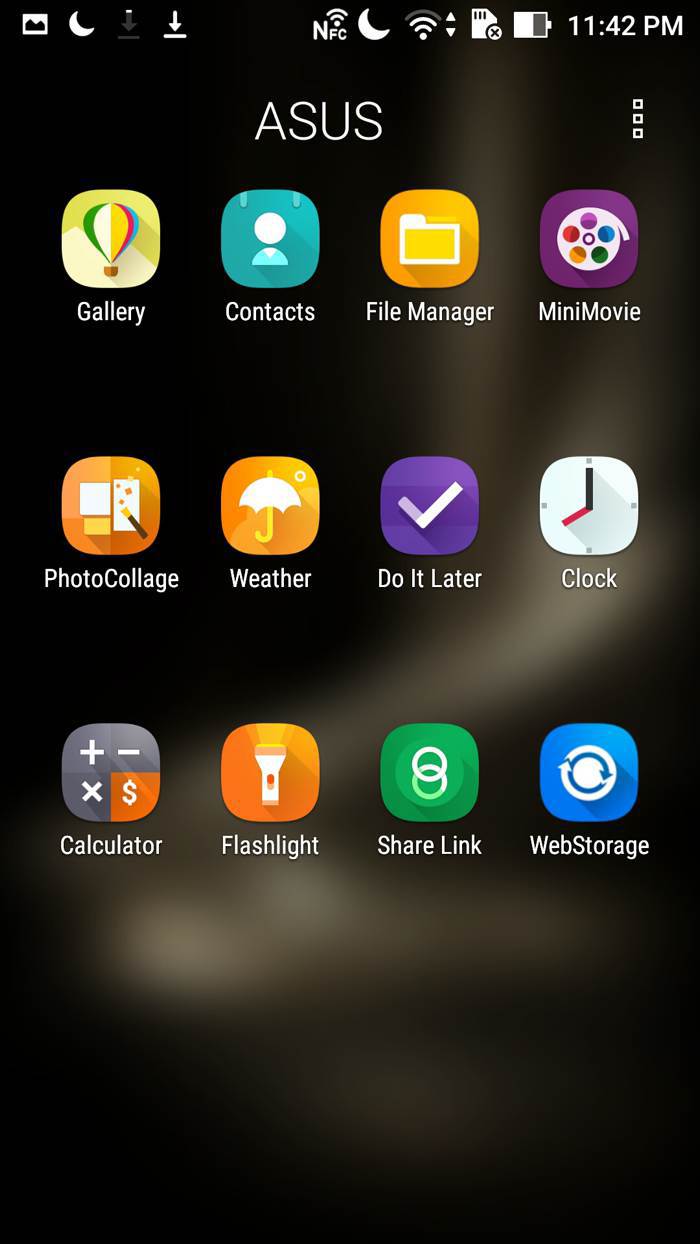Open Share Link

[x=430, y=773]
